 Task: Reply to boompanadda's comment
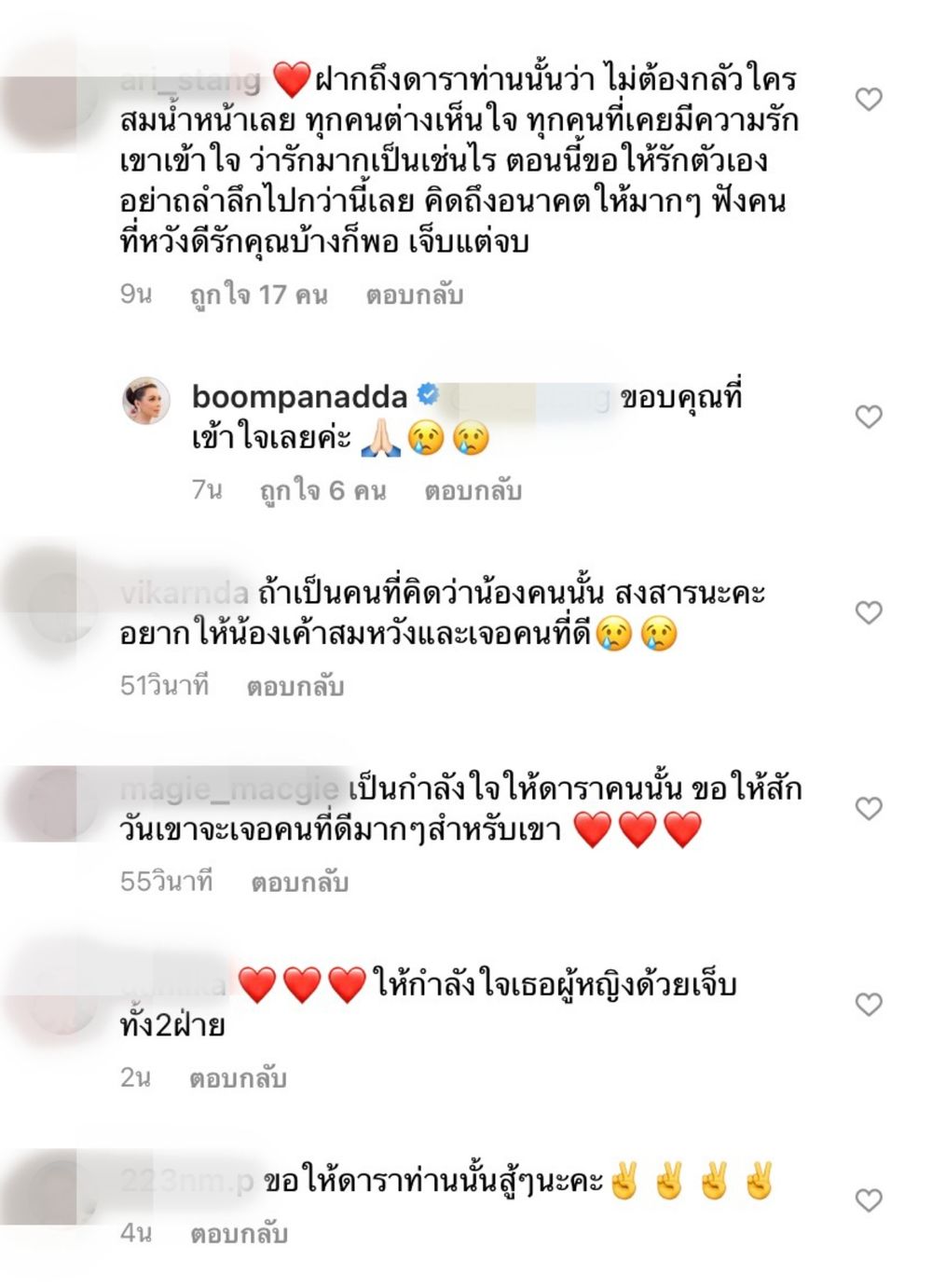point(473,491)
